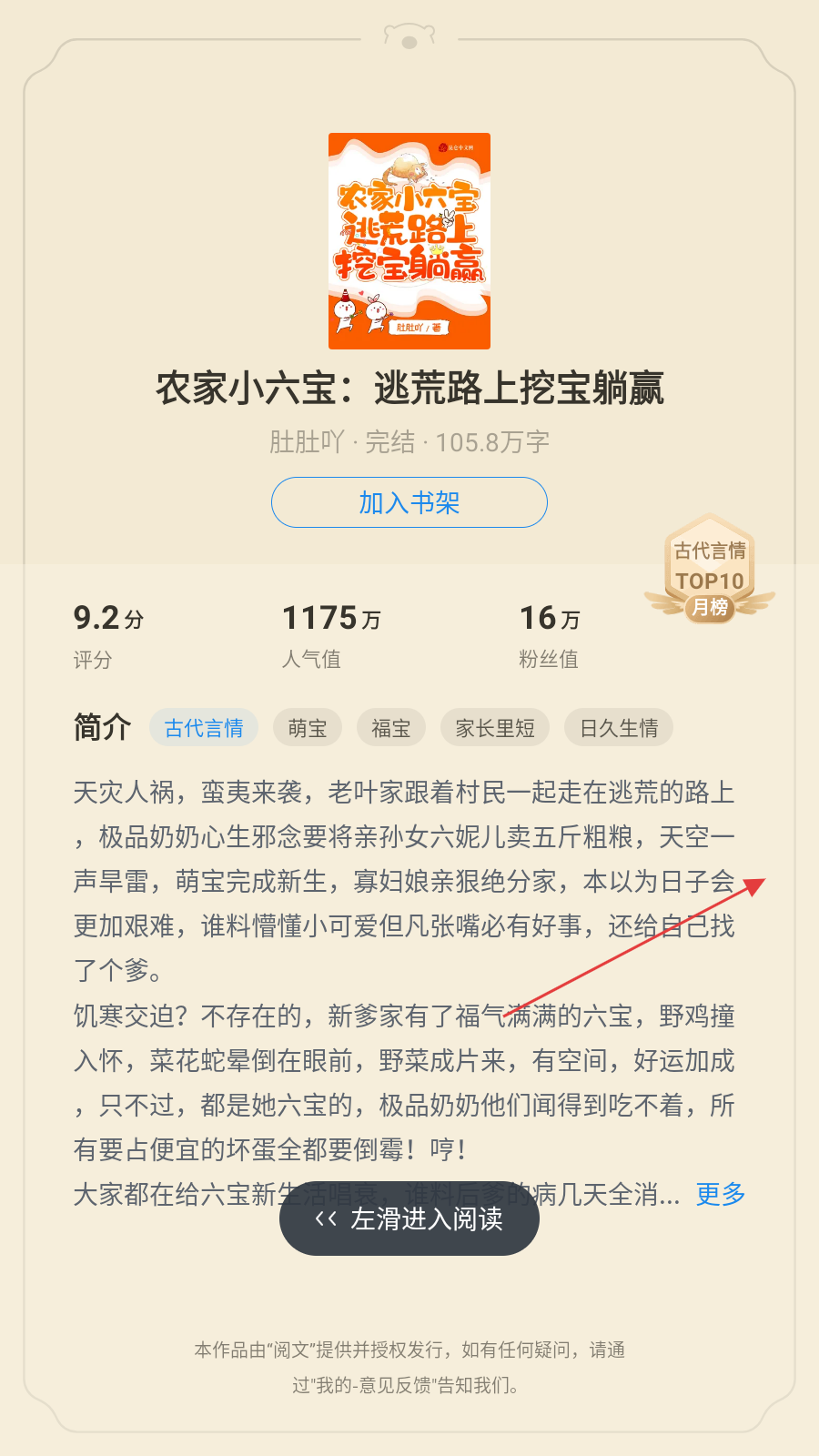Open the 日久生情 tag chip
819x1456 pixels.
pyautogui.click(x=619, y=728)
